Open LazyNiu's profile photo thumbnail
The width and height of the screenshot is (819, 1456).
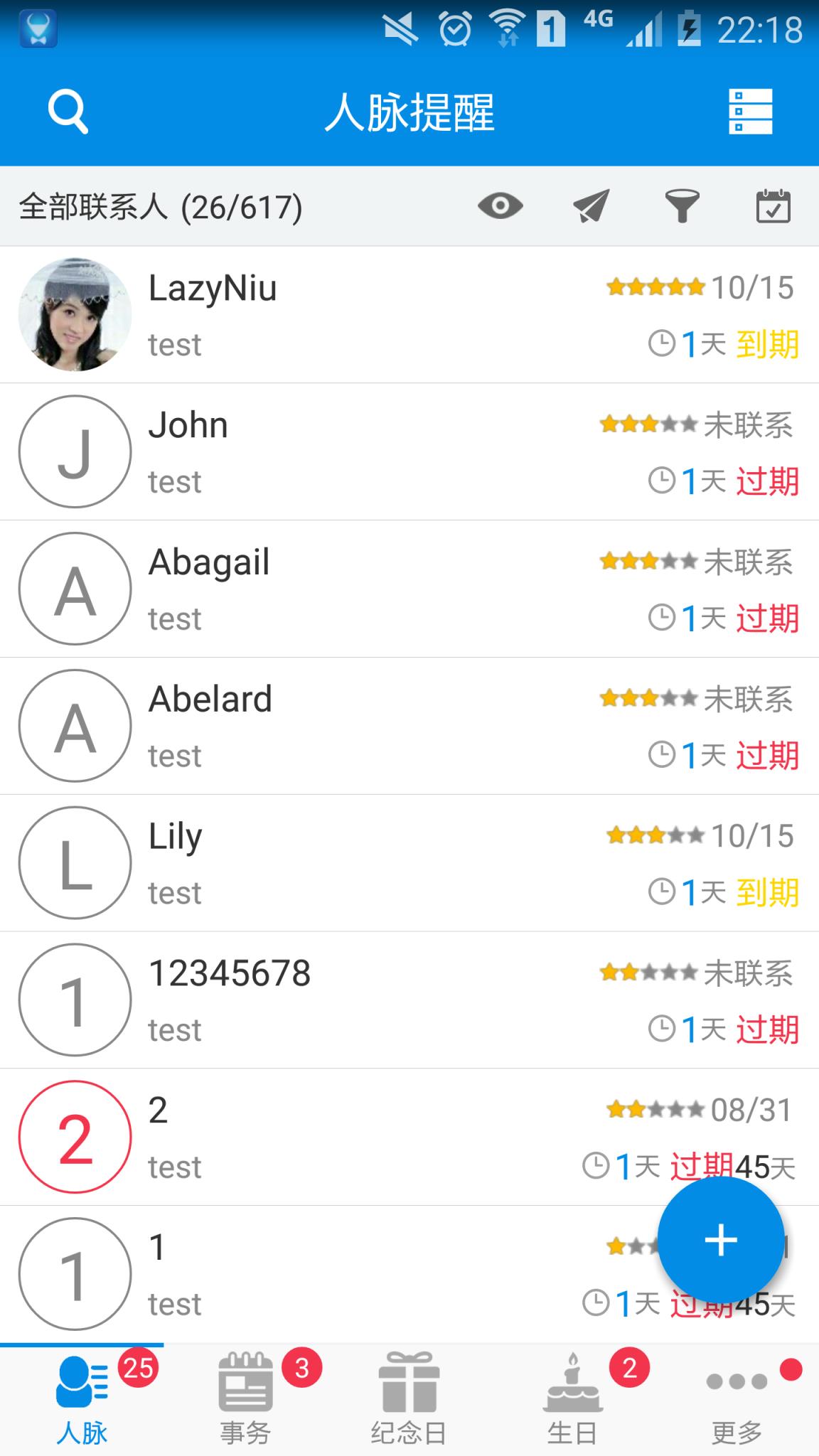point(75,314)
